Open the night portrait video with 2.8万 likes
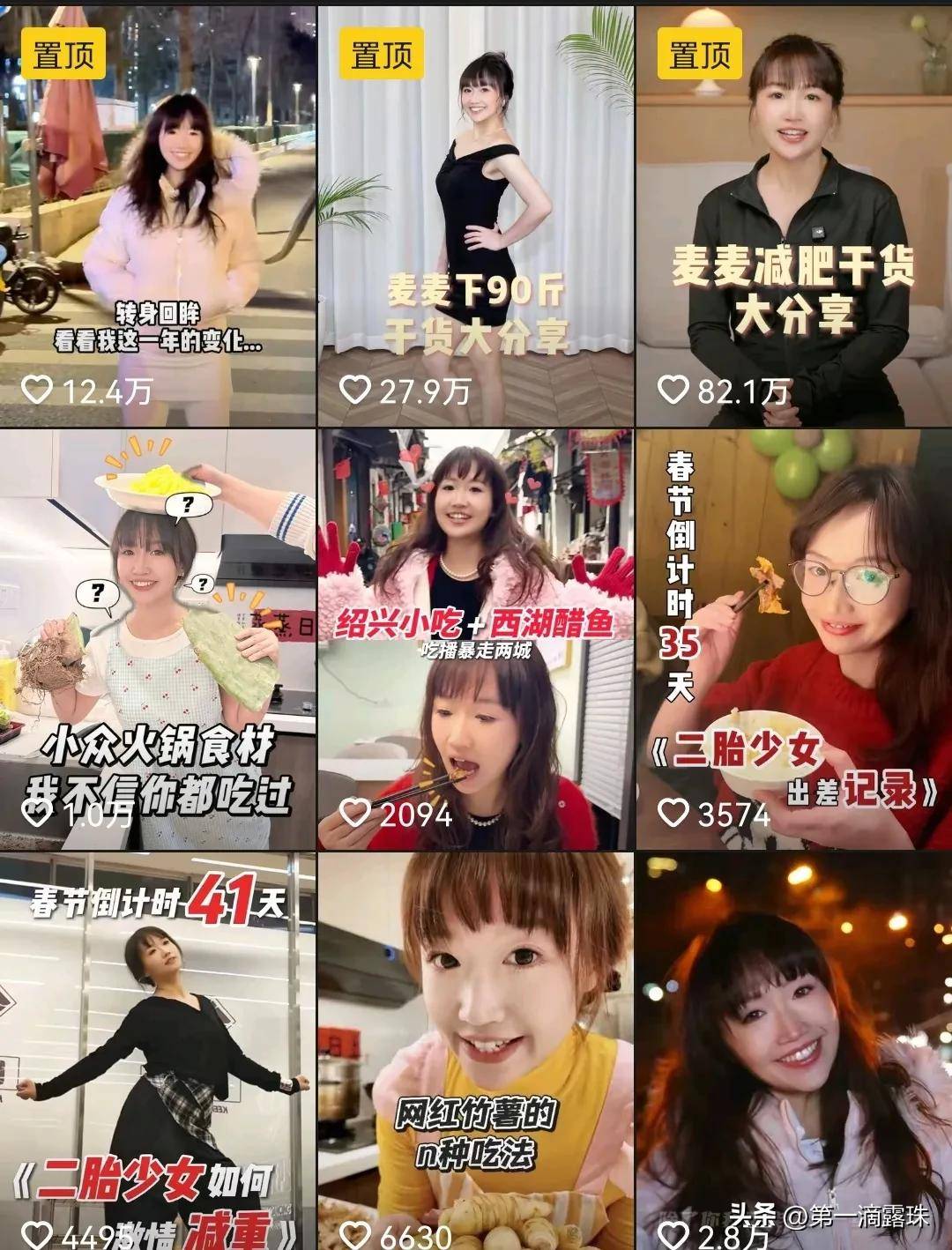This screenshot has height=1250, width=952. tap(793, 1051)
